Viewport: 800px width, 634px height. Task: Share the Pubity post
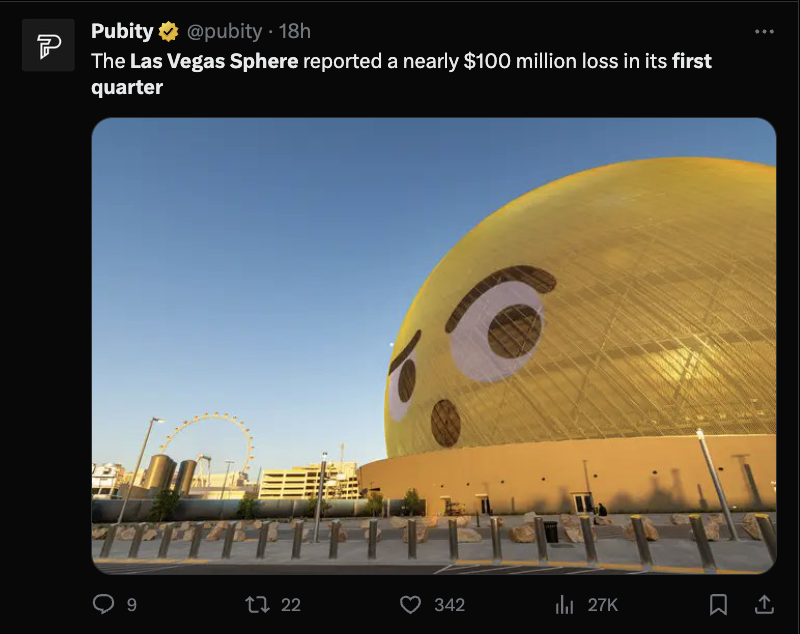[763, 604]
